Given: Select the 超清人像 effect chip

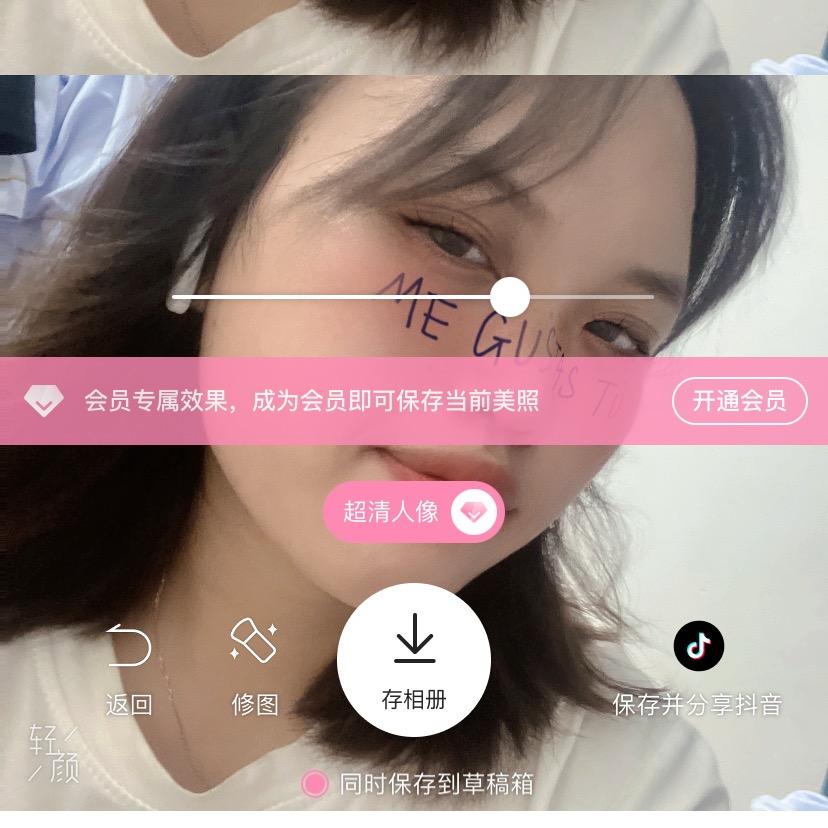Looking at the screenshot, I should 413,512.
